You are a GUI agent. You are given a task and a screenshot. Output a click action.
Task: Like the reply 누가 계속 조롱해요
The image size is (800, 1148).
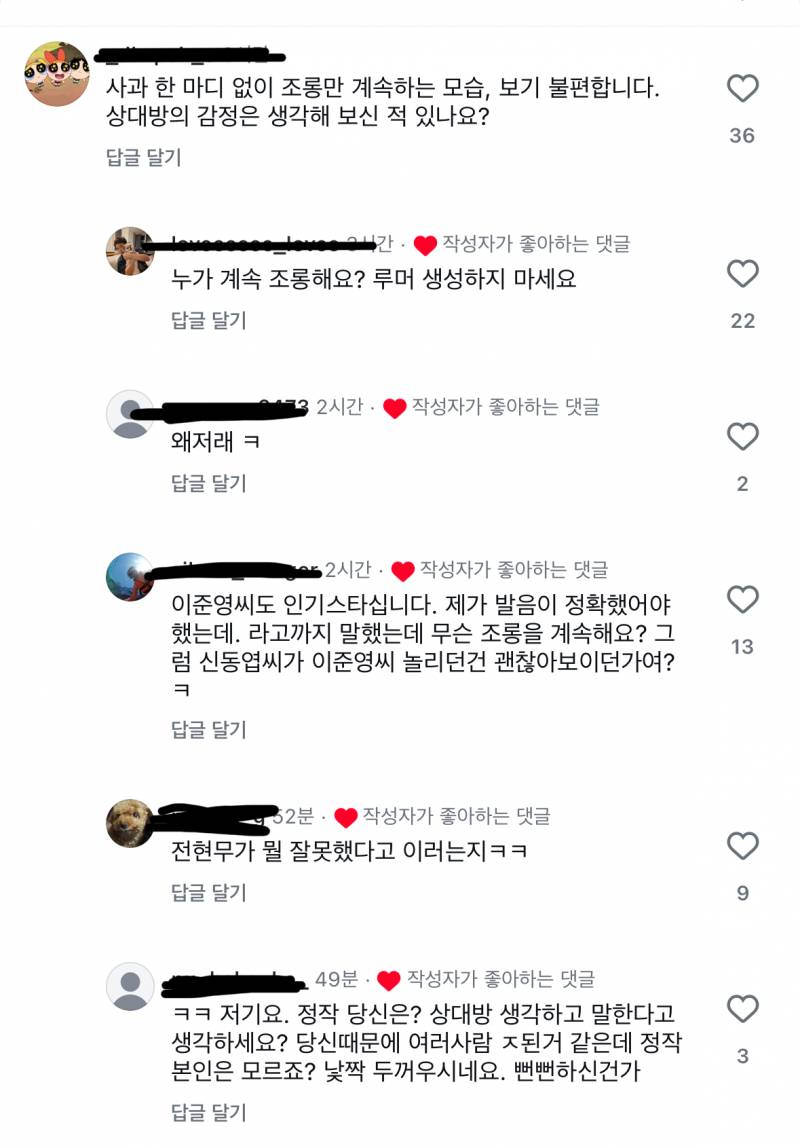742,273
